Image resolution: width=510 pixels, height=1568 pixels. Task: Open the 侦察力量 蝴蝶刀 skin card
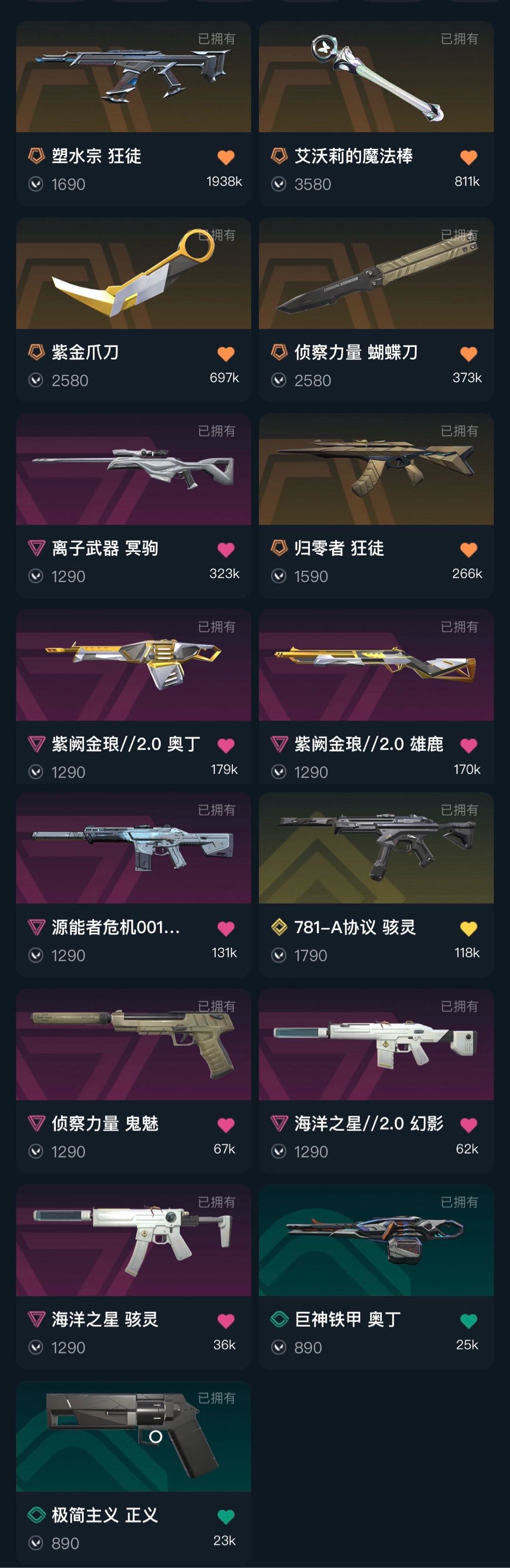coord(375,274)
